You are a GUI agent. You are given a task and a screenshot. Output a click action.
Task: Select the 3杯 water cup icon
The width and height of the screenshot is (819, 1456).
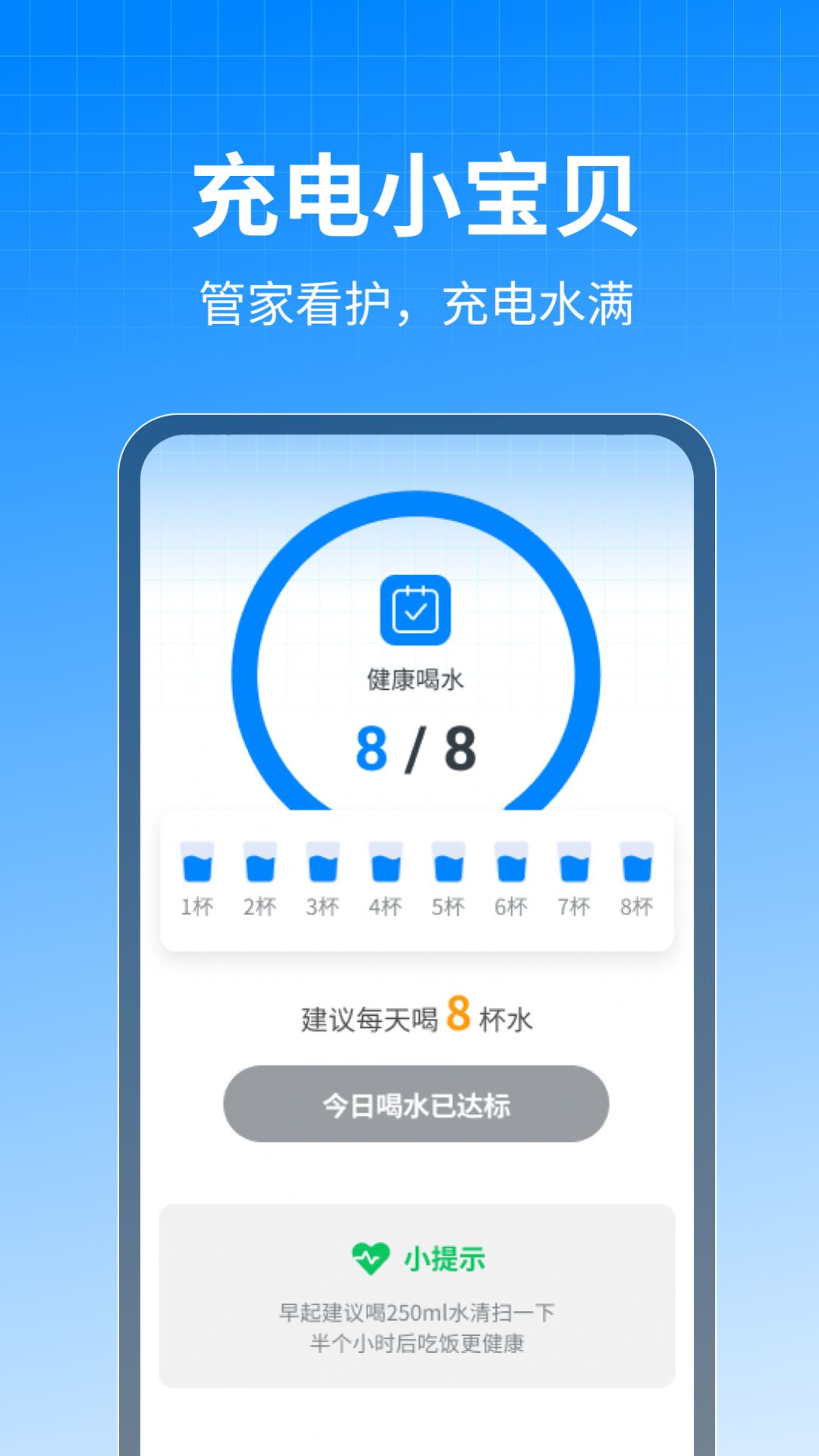[x=322, y=861]
